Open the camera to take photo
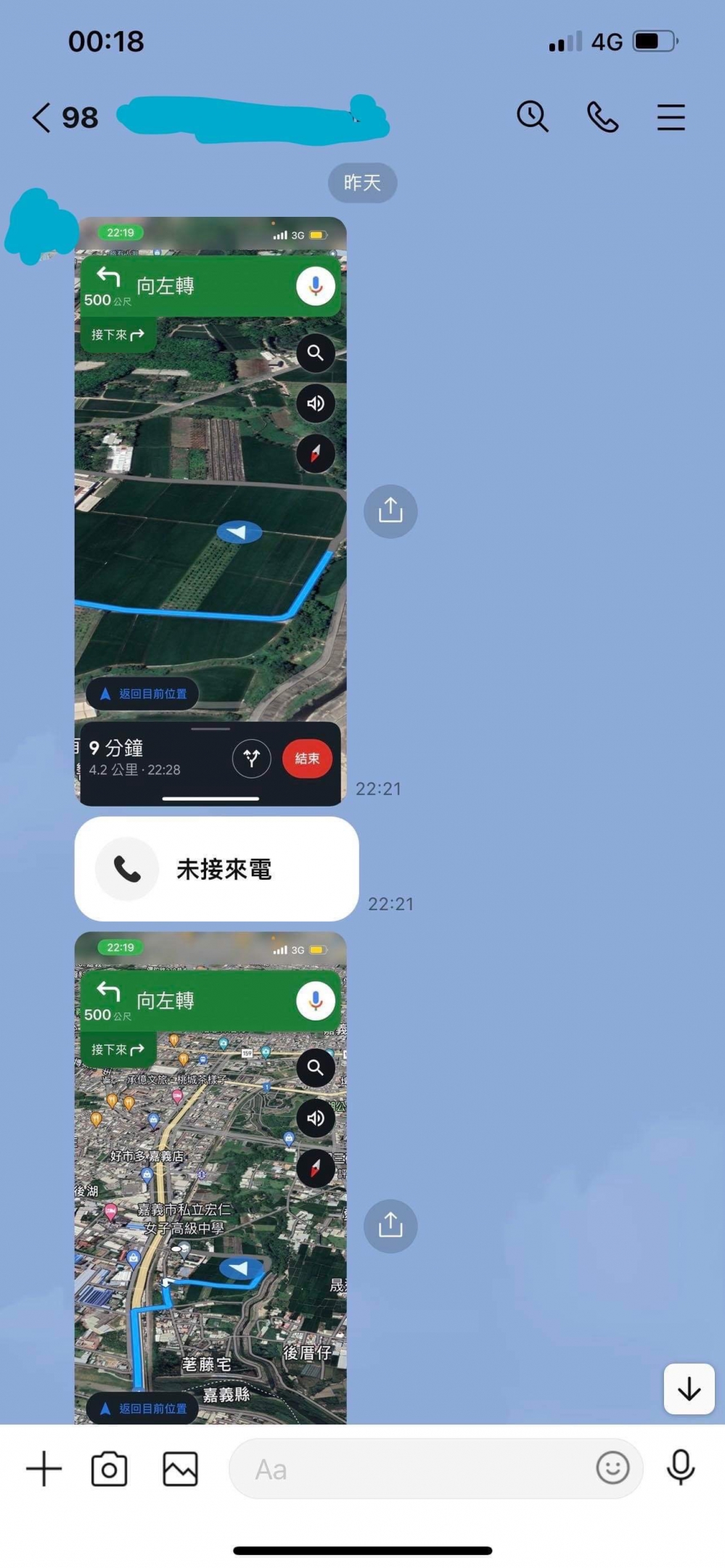The width and height of the screenshot is (725, 1568). click(110, 1469)
